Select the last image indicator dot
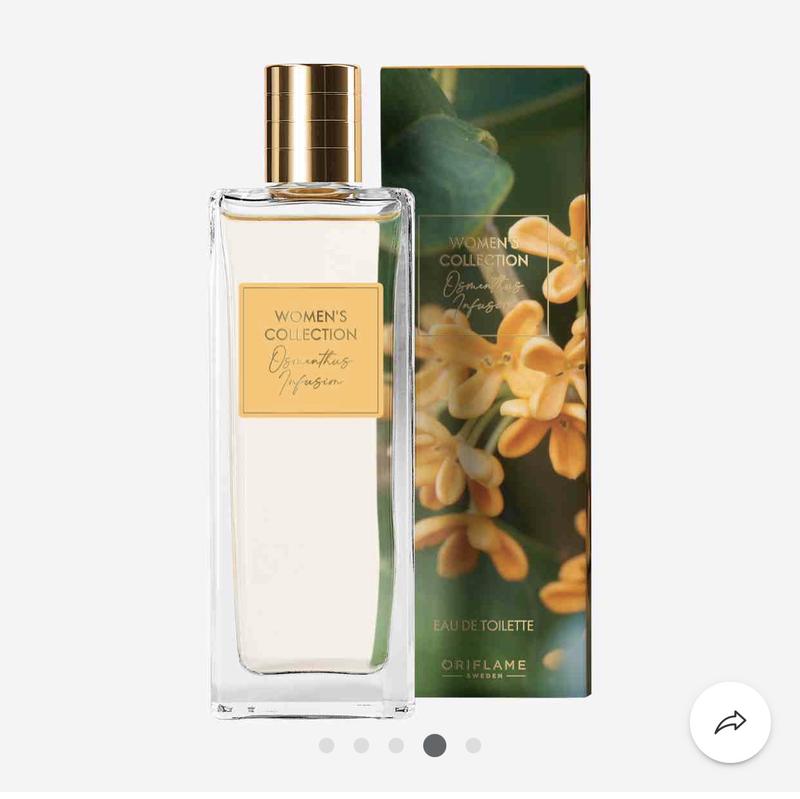 [473, 745]
